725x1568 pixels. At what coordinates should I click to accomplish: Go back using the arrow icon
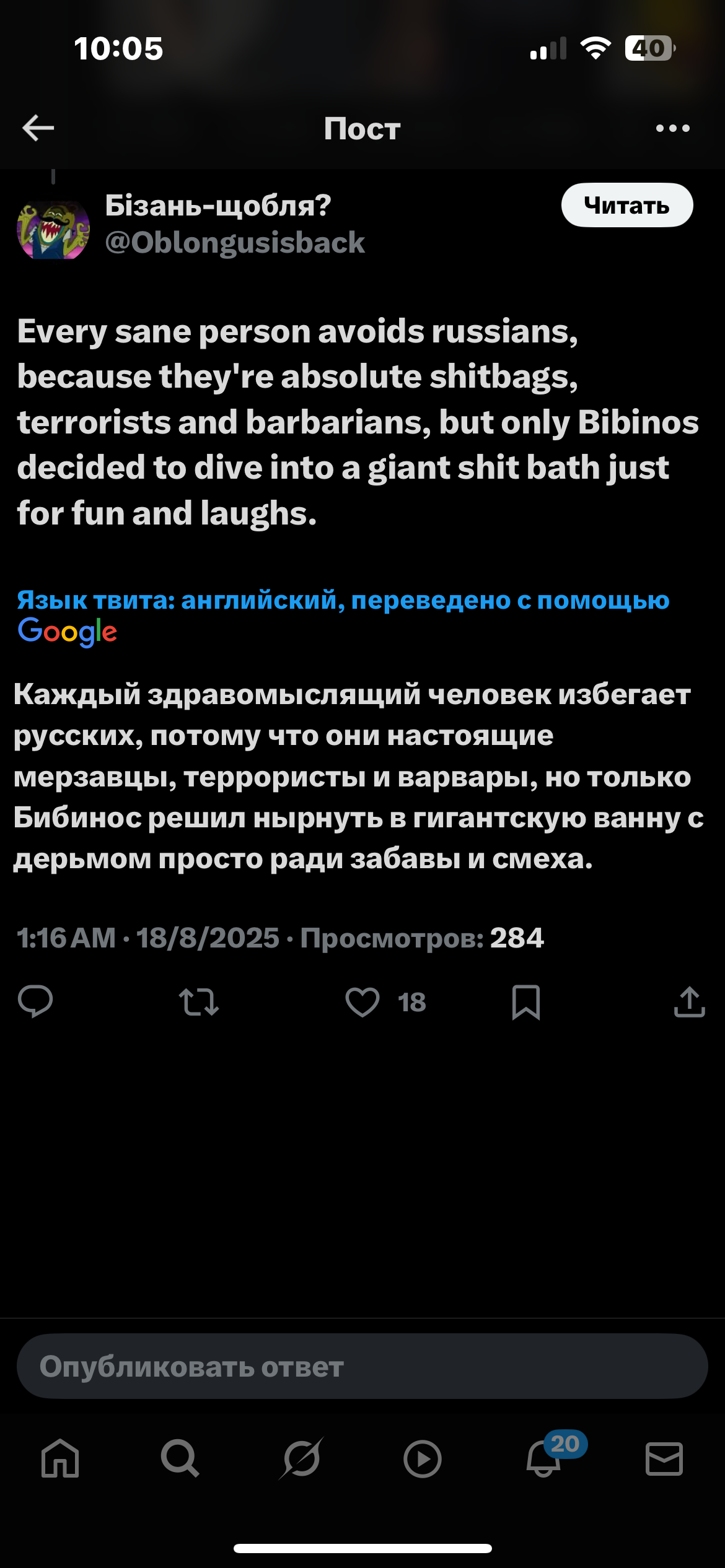[x=38, y=128]
